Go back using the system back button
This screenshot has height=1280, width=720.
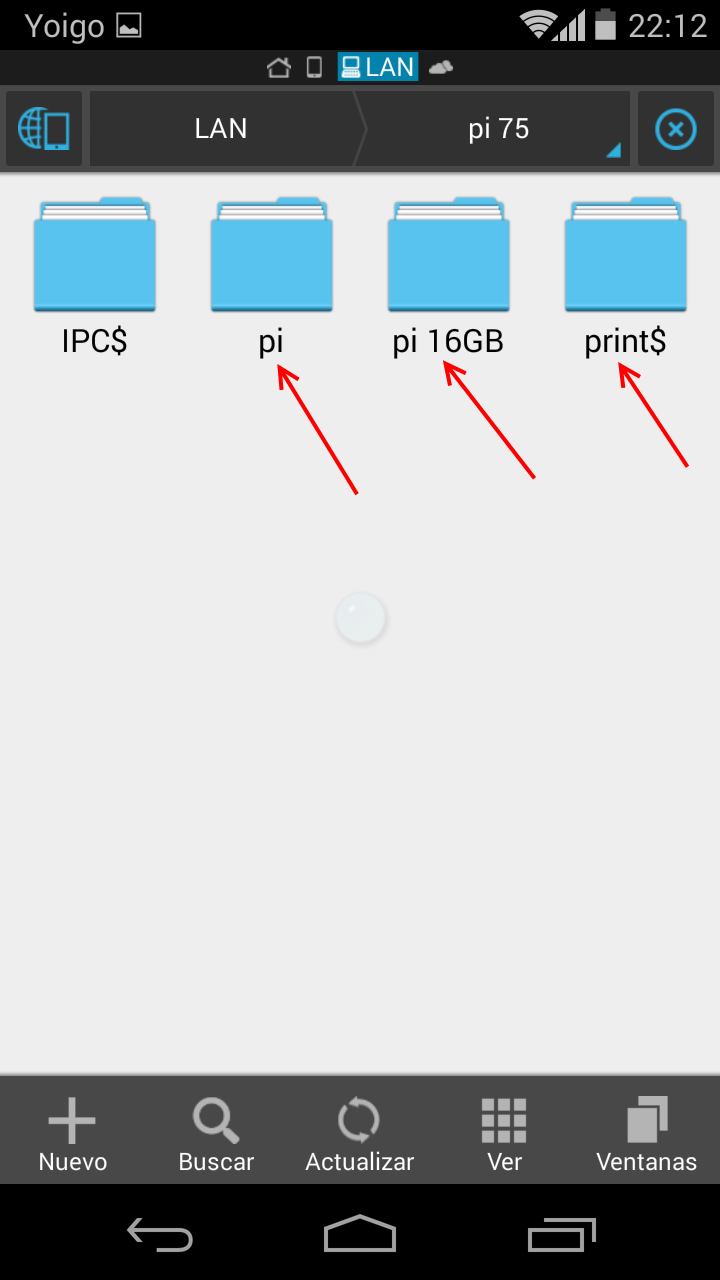pyautogui.click(x=160, y=1234)
